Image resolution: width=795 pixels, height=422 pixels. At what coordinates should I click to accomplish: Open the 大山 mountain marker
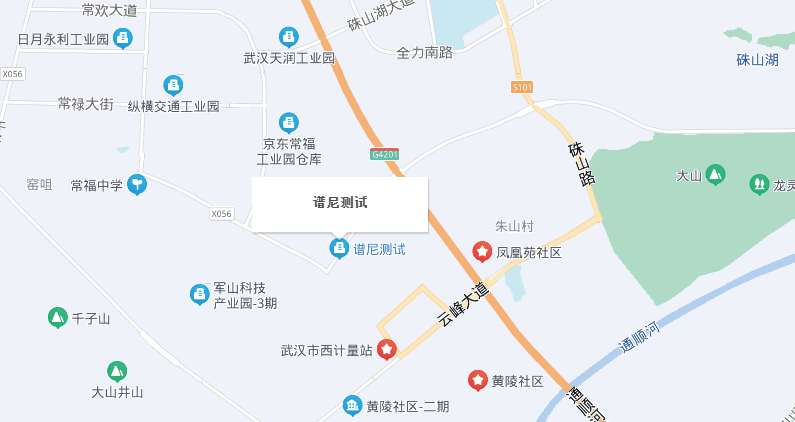coord(715,175)
